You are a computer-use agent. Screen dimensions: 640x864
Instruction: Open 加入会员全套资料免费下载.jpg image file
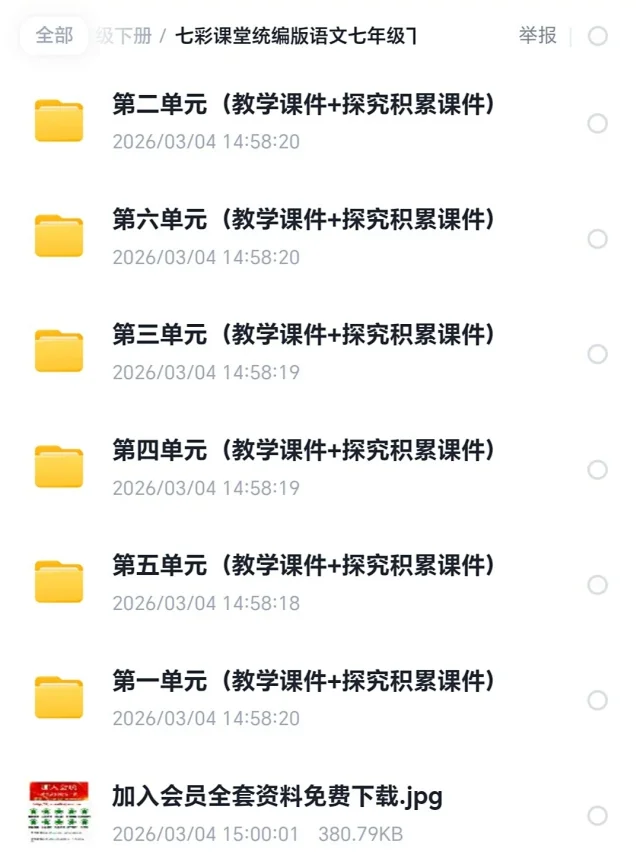pos(277,797)
